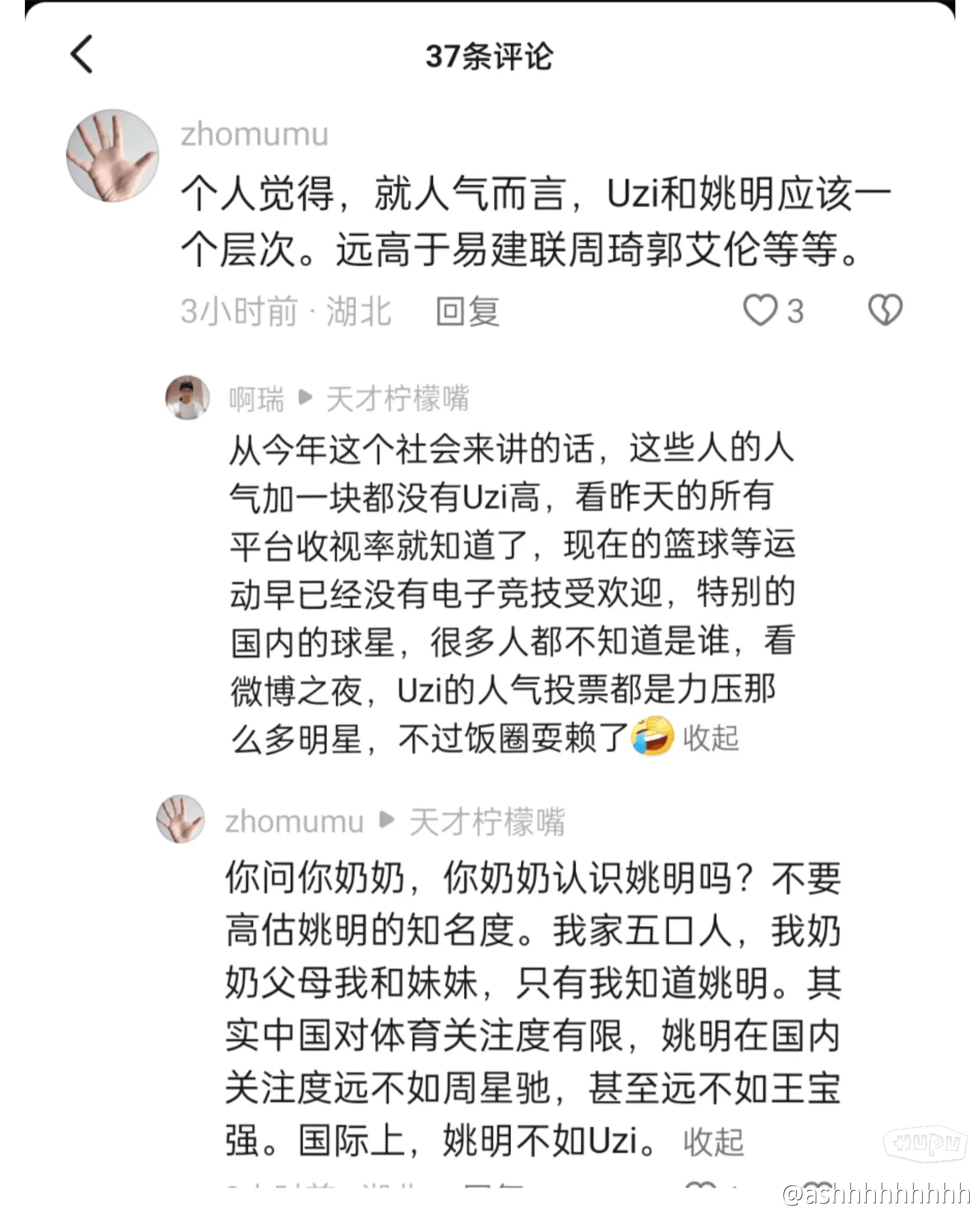The height and width of the screenshot is (1213, 980).
Task: Open 啊瑞's profile avatar
Action: point(187,397)
